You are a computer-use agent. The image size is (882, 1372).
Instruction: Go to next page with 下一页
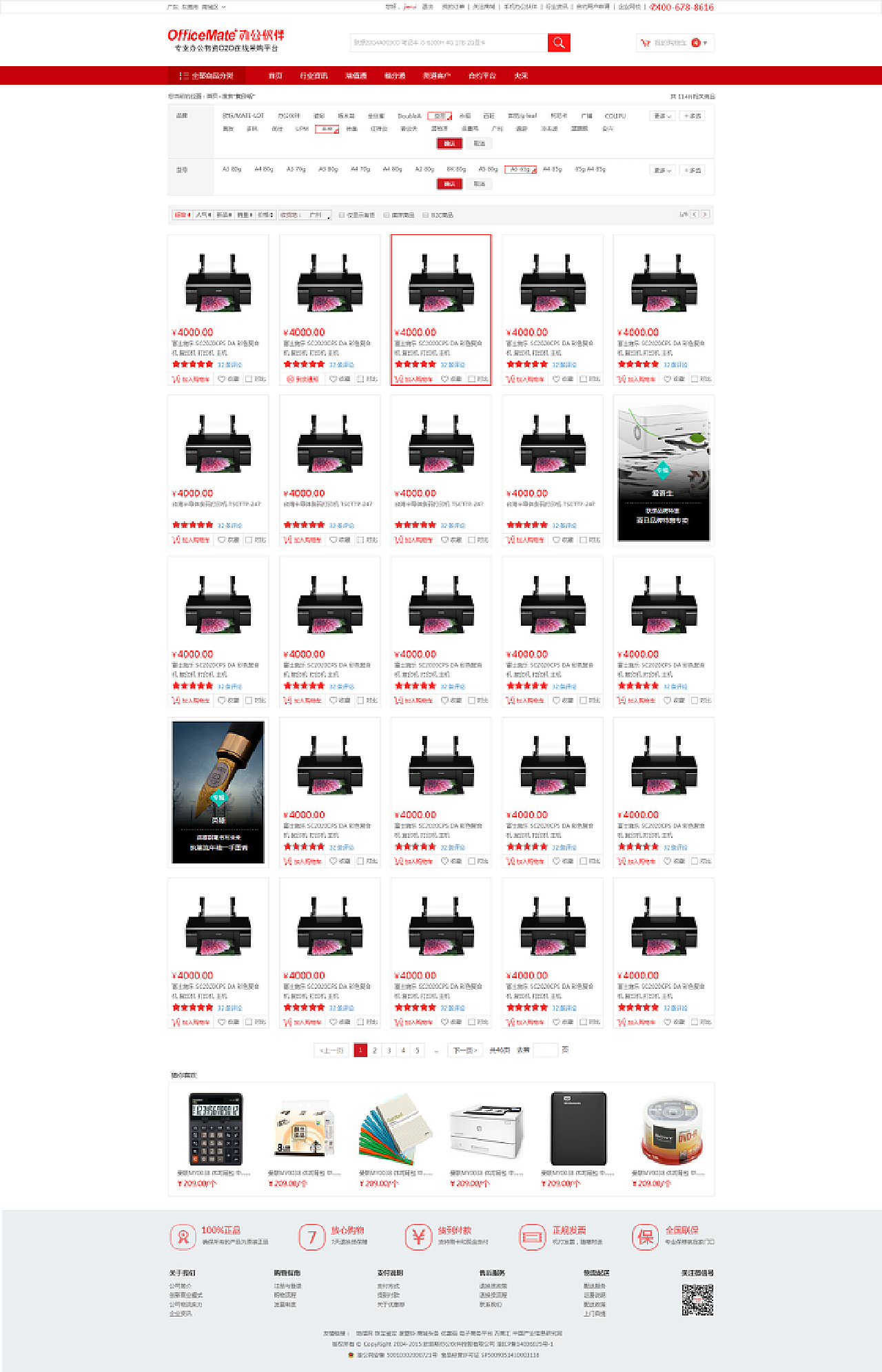[465, 1050]
